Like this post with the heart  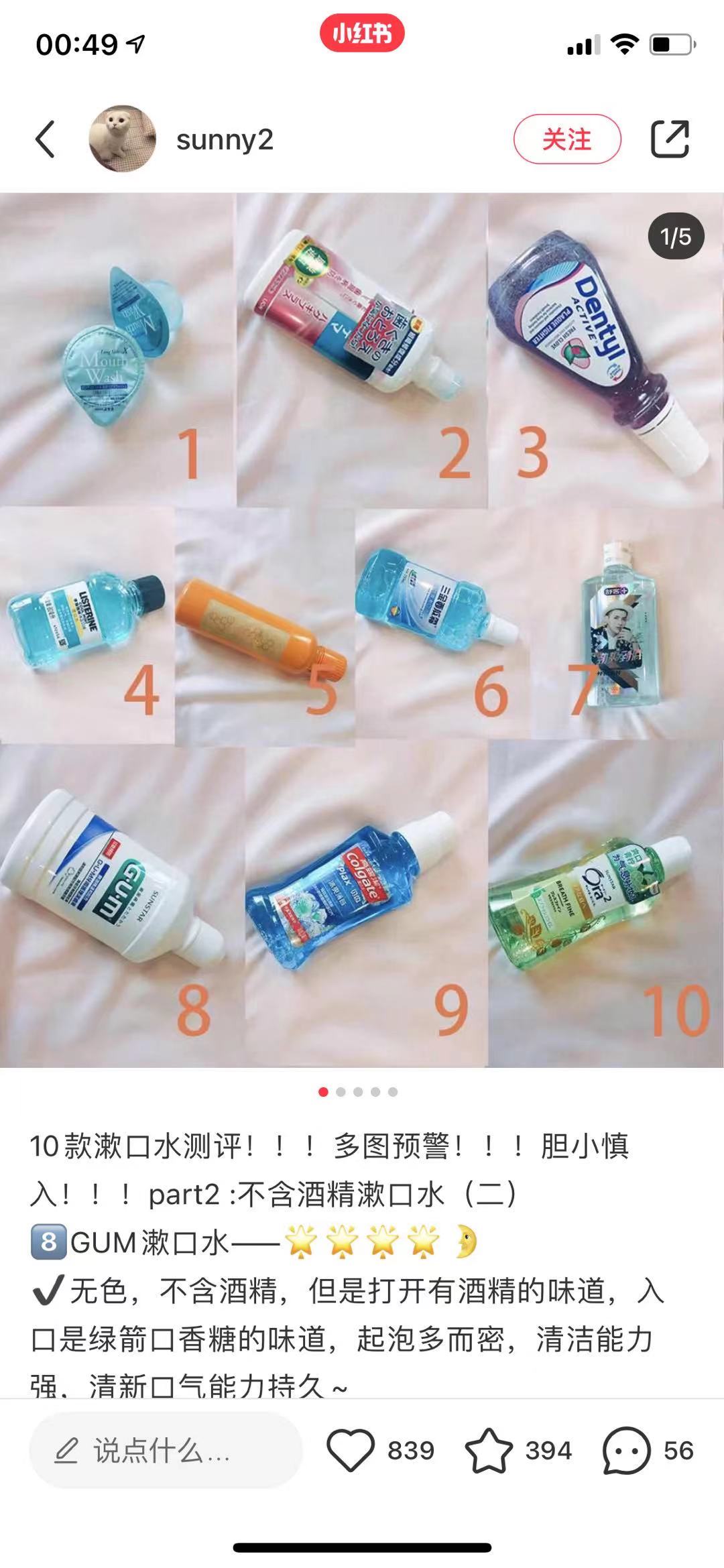[x=351, y=1451]
